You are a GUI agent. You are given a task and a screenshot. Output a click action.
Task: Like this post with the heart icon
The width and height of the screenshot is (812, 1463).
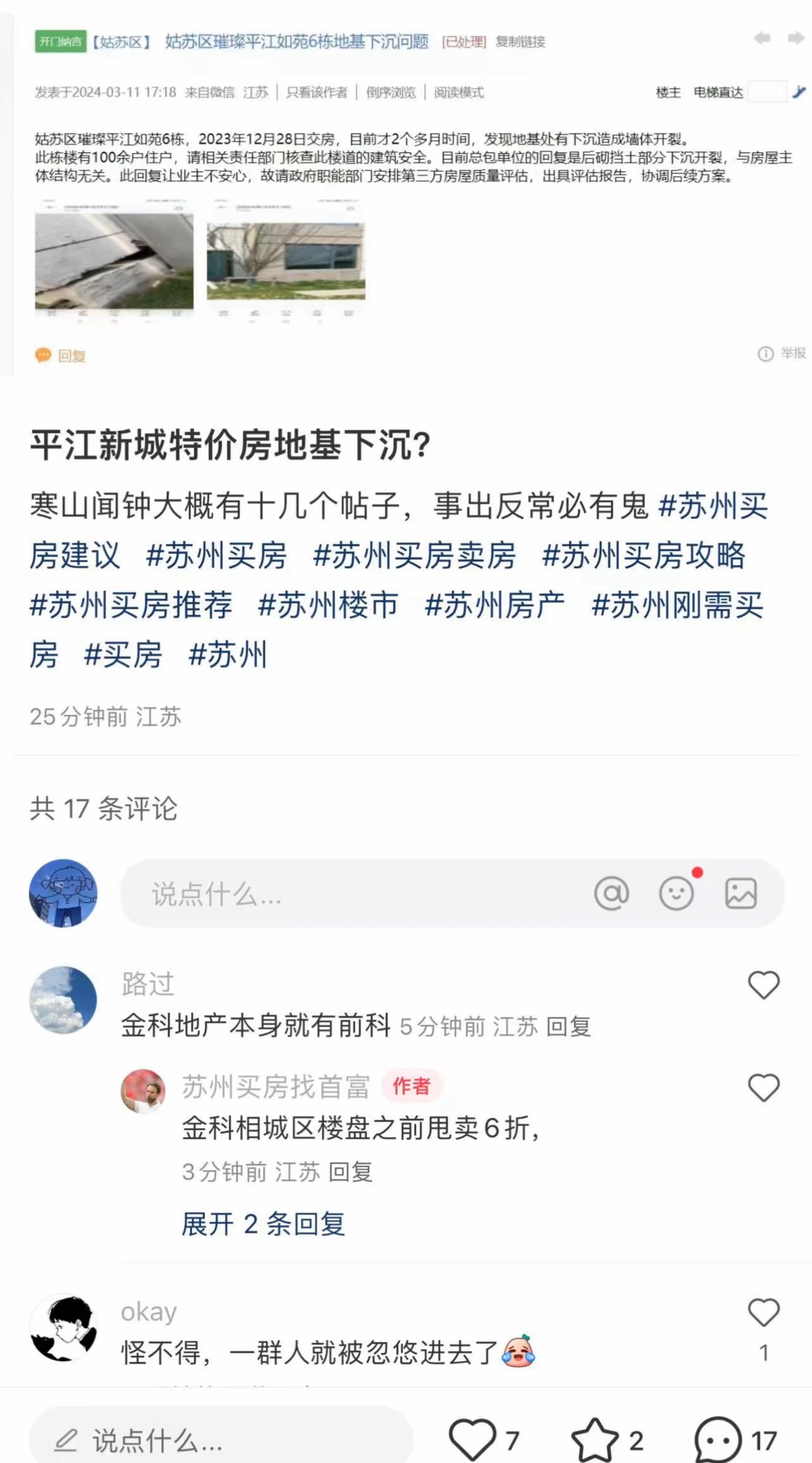472,1440
